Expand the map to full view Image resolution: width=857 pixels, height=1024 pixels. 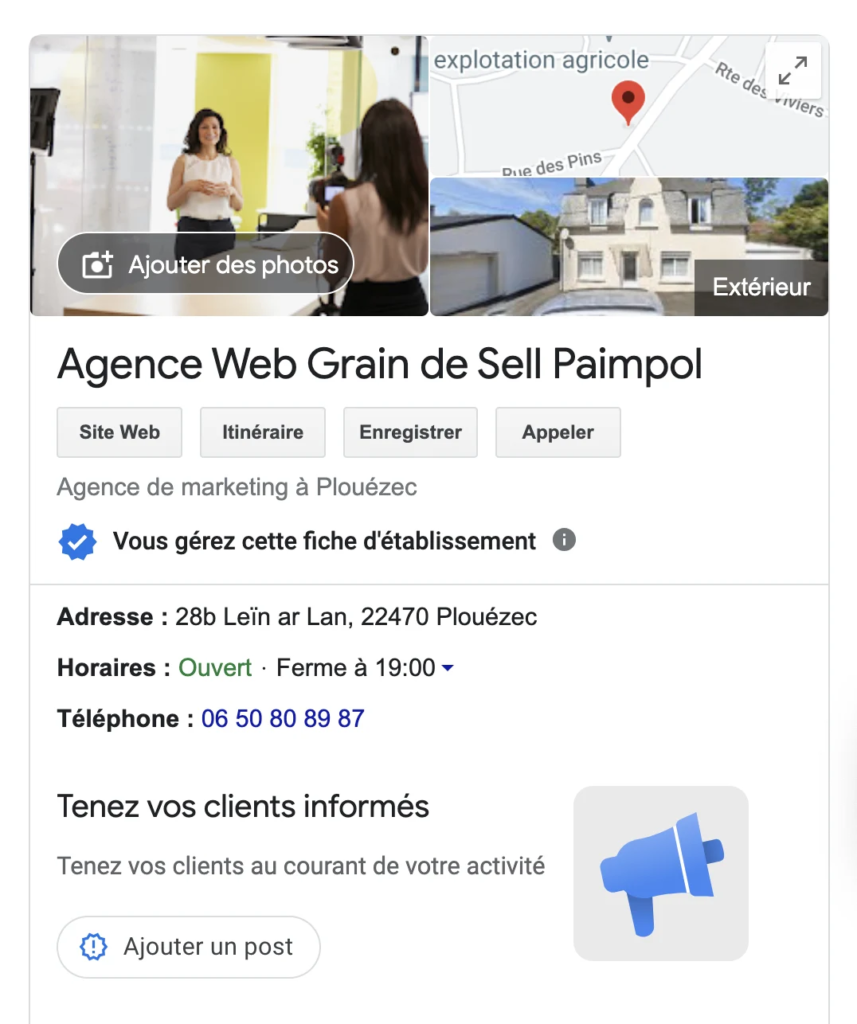click(793, 71)
